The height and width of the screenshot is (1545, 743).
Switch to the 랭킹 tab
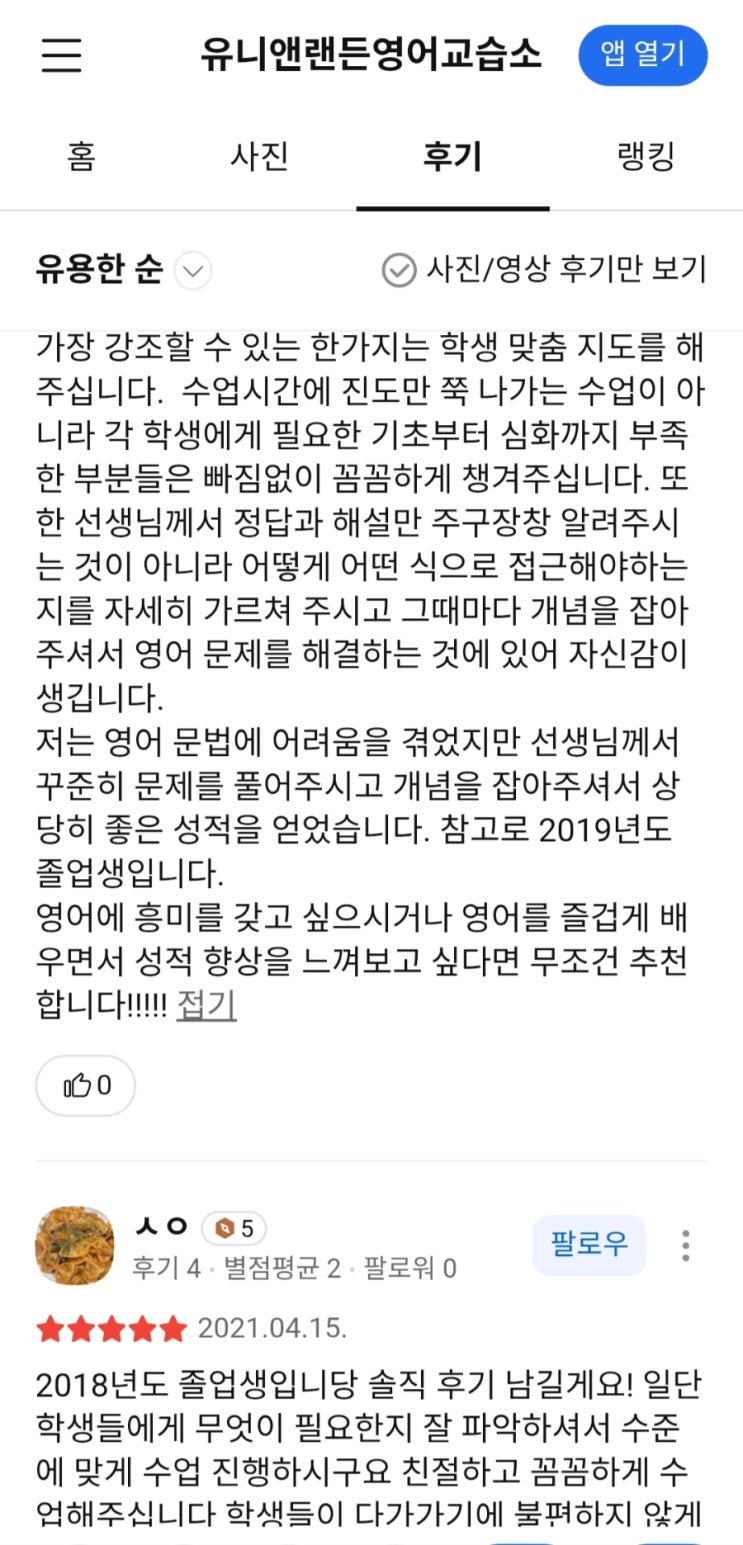[x=646, y=157]
